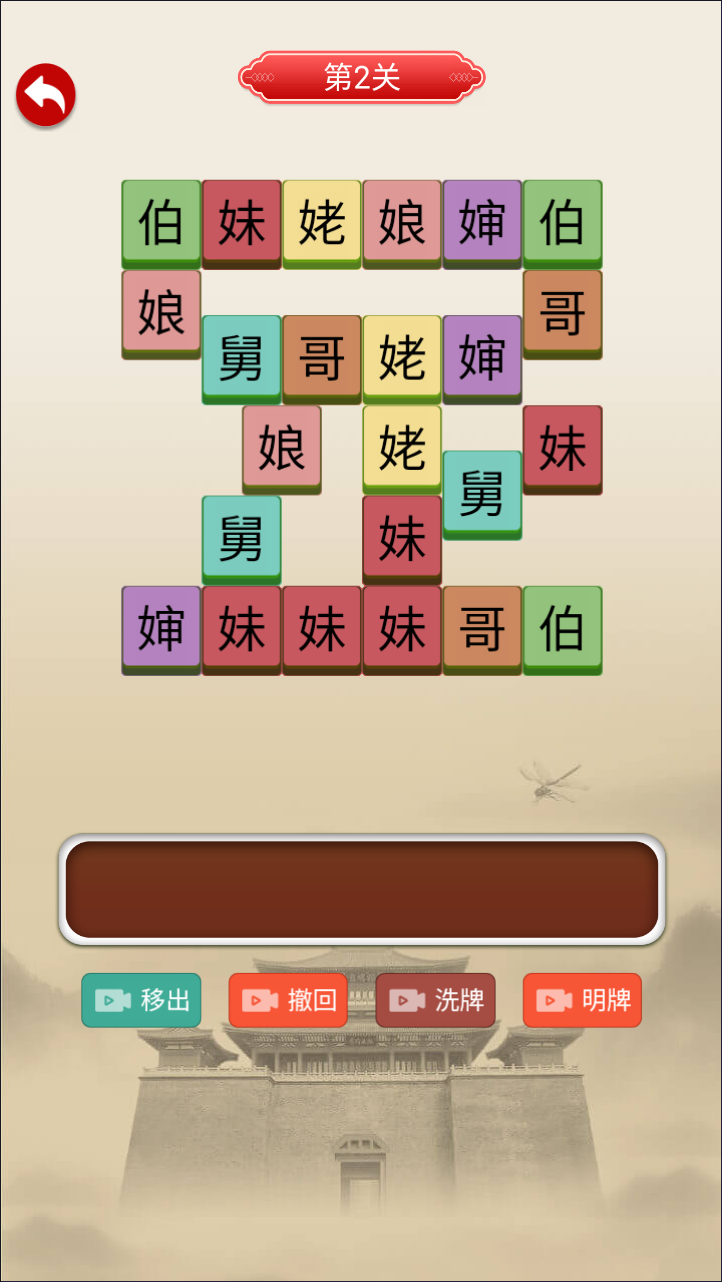Reveal tiles with the 明牌 button
This screenshot has width=722, height=1282.
point(582,1000)
